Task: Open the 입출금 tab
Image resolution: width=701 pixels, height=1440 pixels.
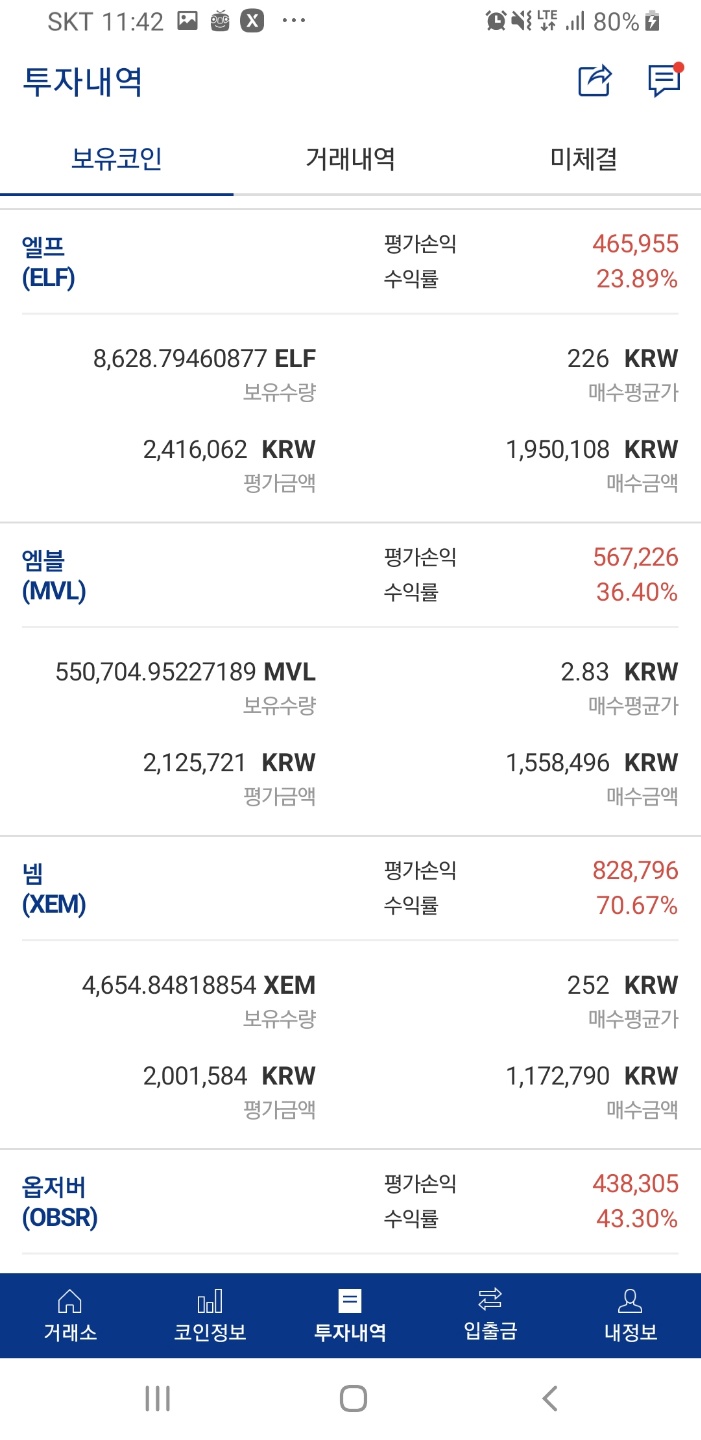Action: click(490, 1315)
